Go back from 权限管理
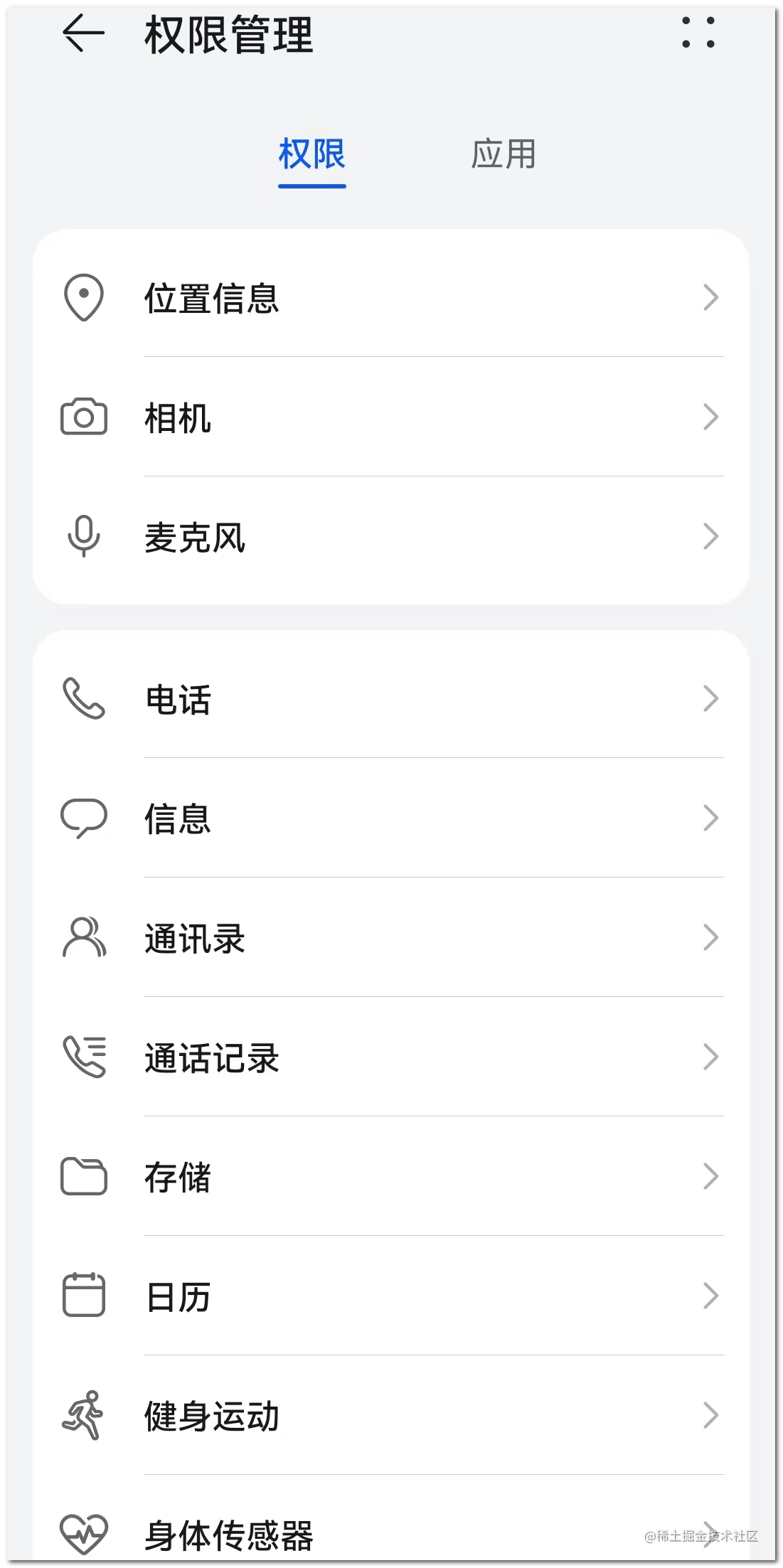The width and height of the screenshot is (783, 1568). 84,33
